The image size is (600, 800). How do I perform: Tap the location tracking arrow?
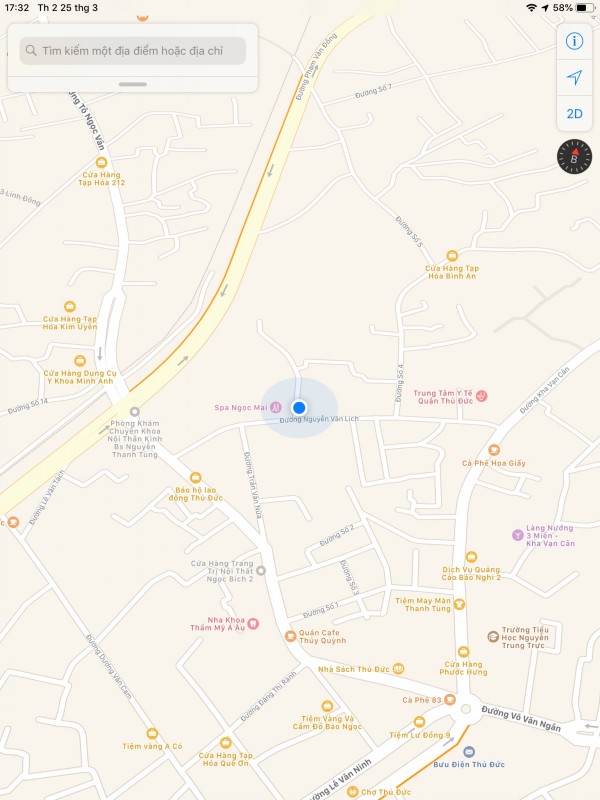[x=574, y=77]
